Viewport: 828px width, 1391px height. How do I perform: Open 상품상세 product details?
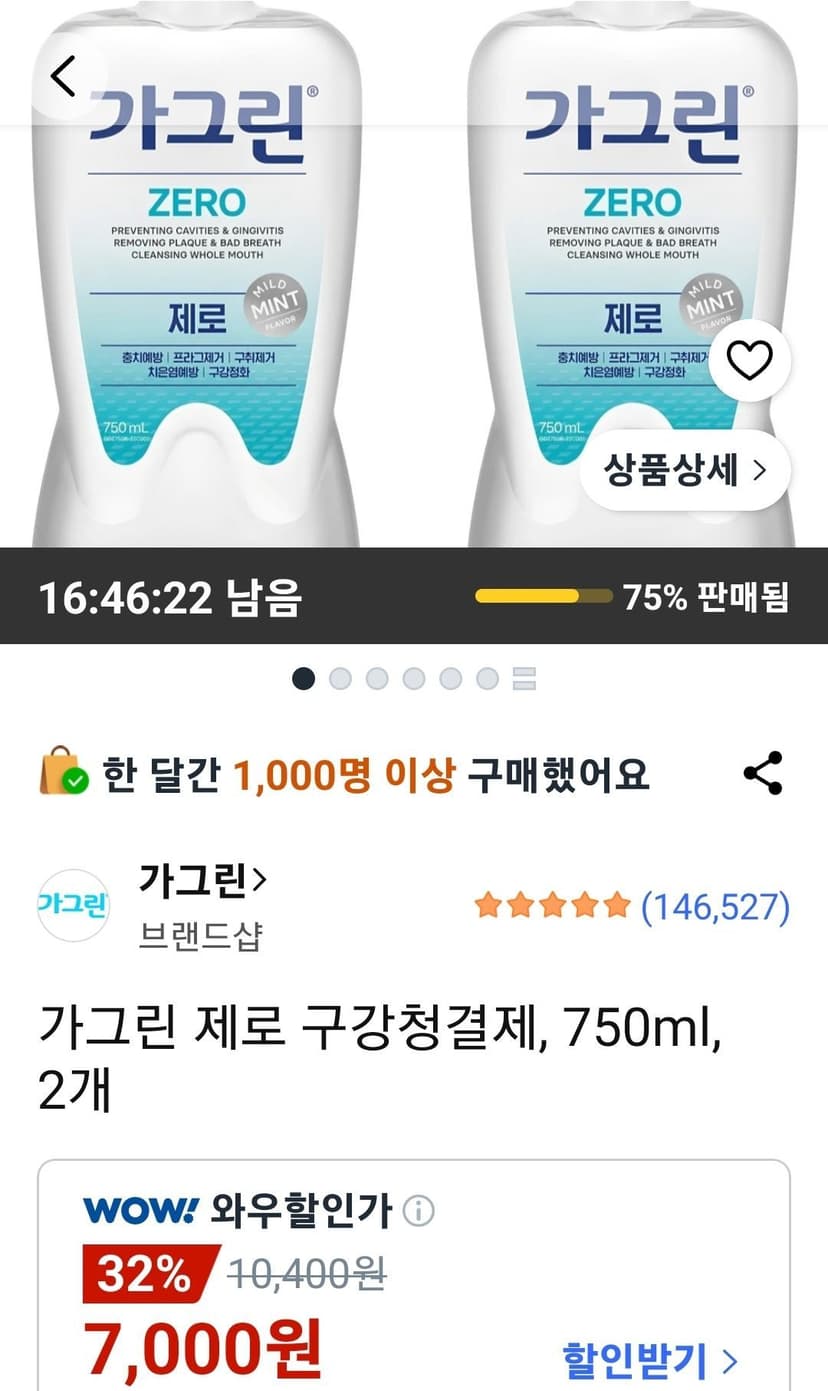point(685,470)
